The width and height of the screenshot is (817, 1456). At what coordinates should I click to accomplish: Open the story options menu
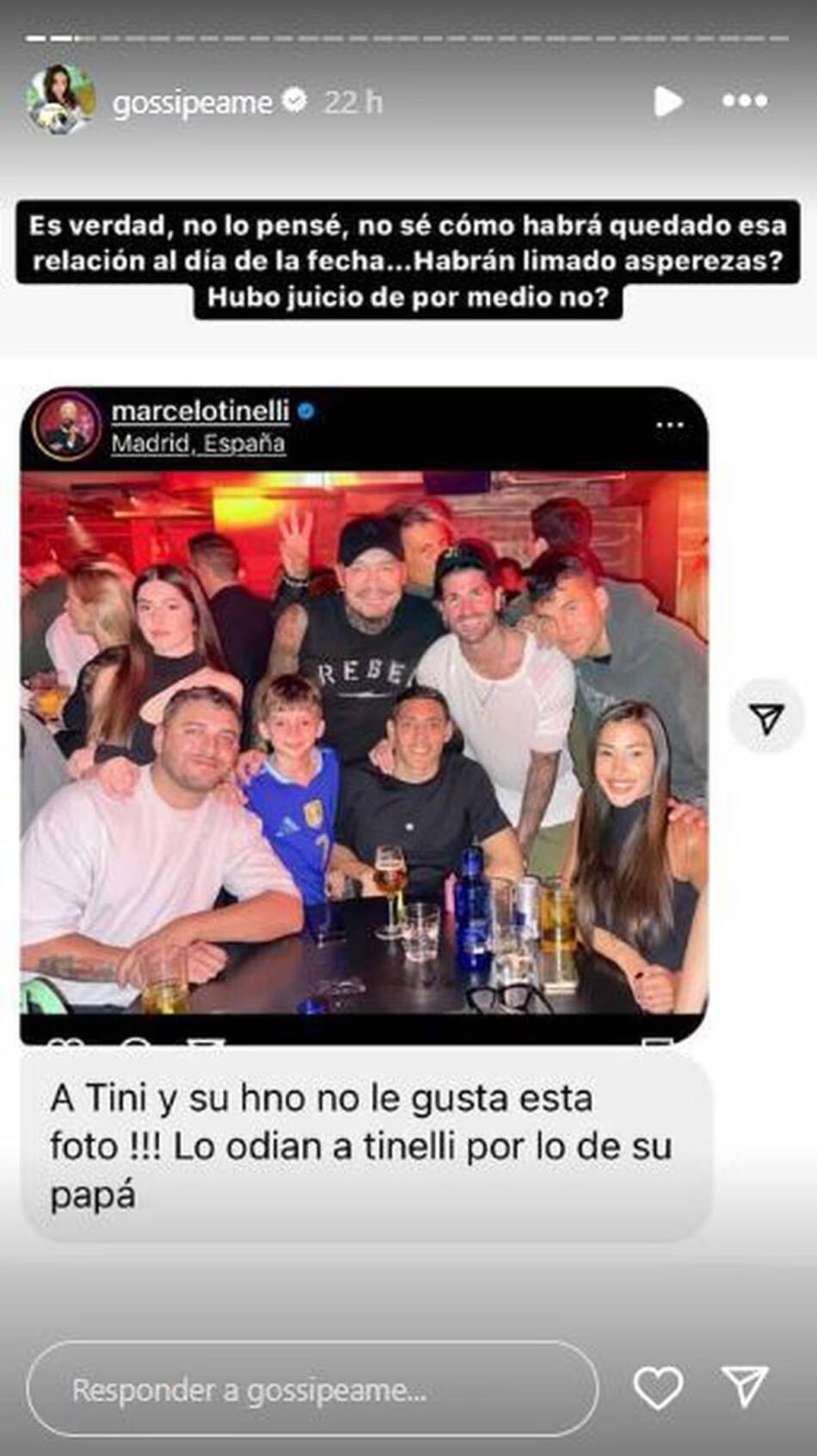click(744, 101)
